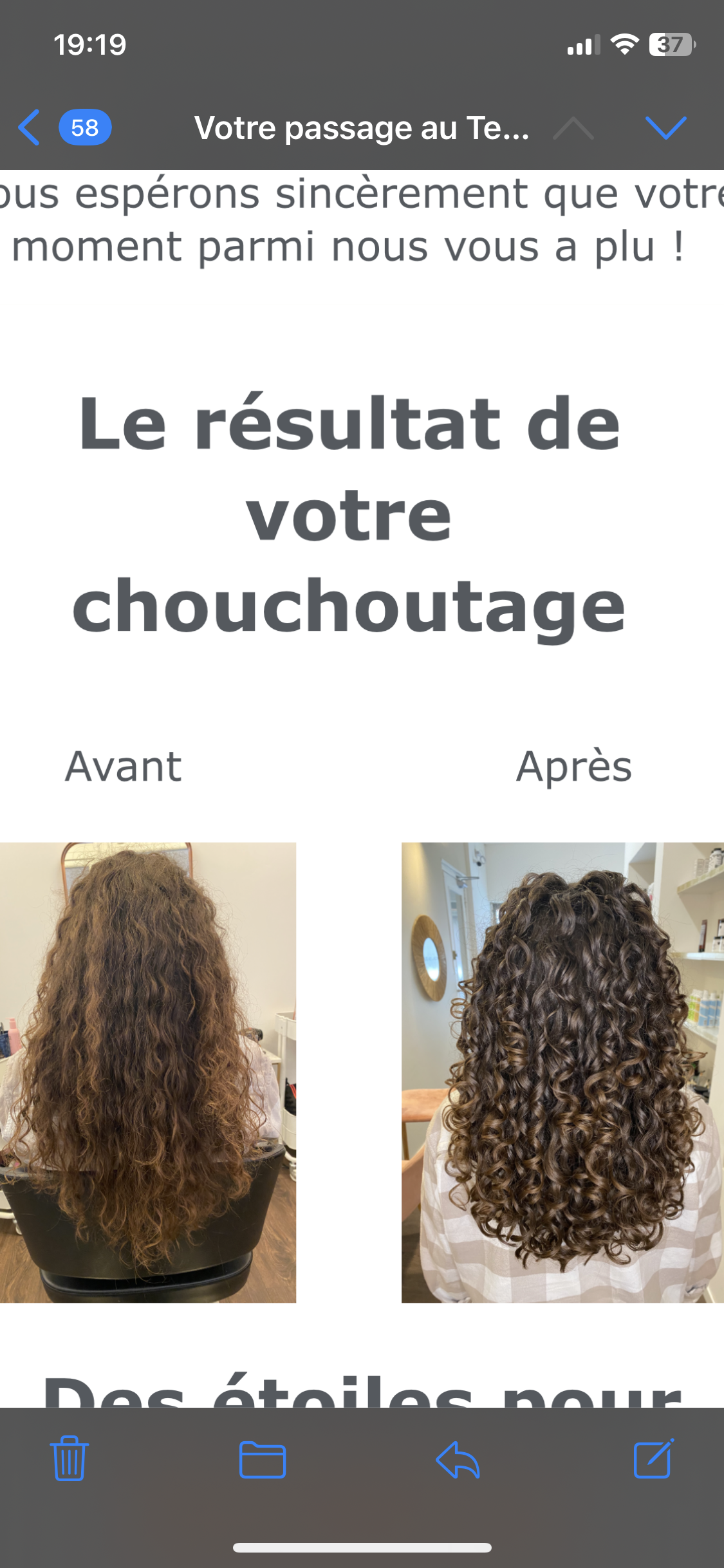Screen dimensions: 724x1568
Task: Open the Avant hair photo
Action: tap(147, 1072)
